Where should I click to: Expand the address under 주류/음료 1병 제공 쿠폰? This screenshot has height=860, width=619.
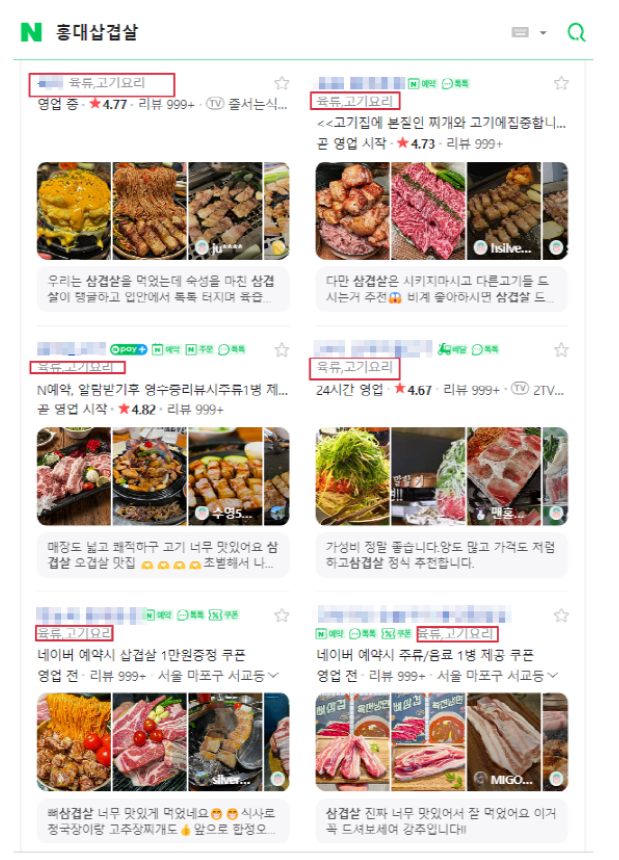coord(552,676)
